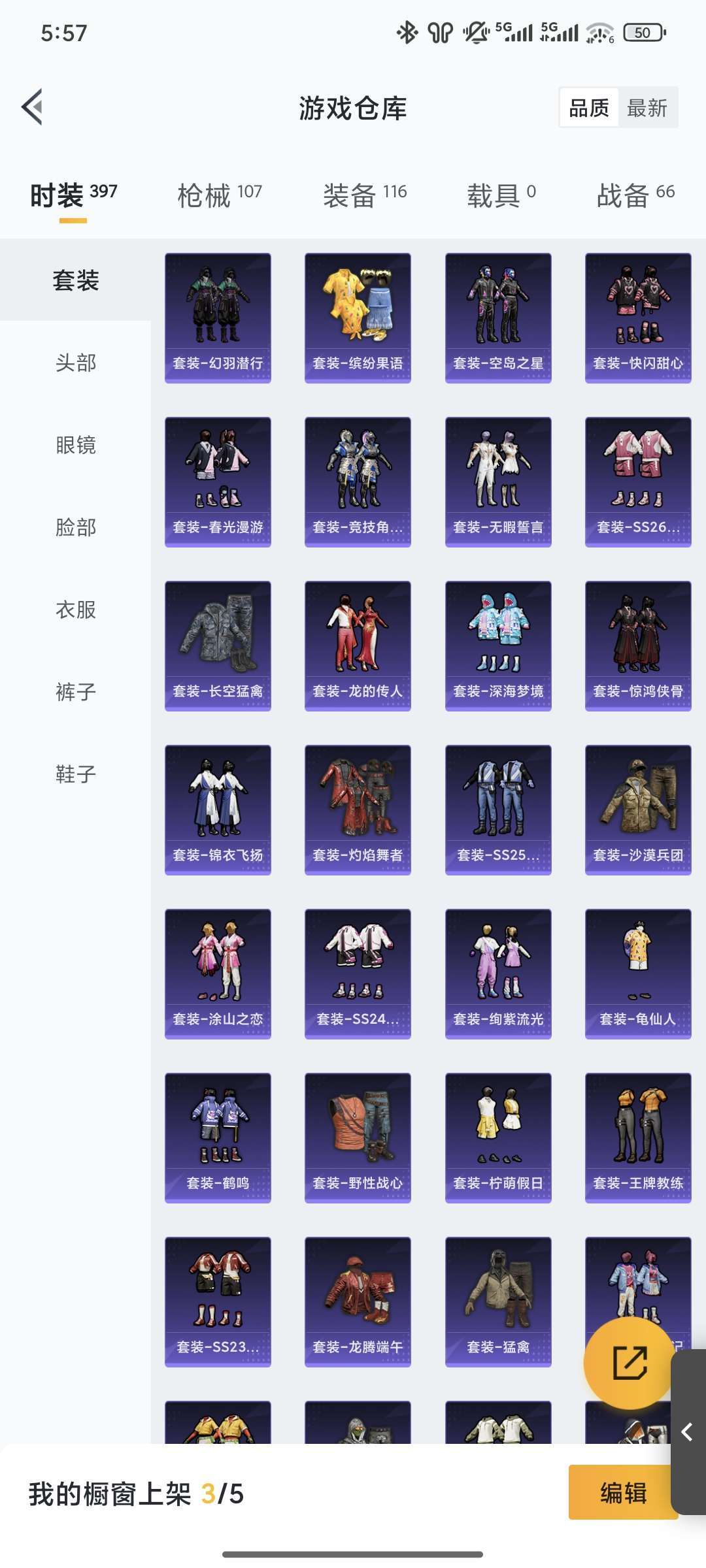Open the 套装-幻羽潜行 outfit
Screen dimensions: 706x1568
click(218, 318)
